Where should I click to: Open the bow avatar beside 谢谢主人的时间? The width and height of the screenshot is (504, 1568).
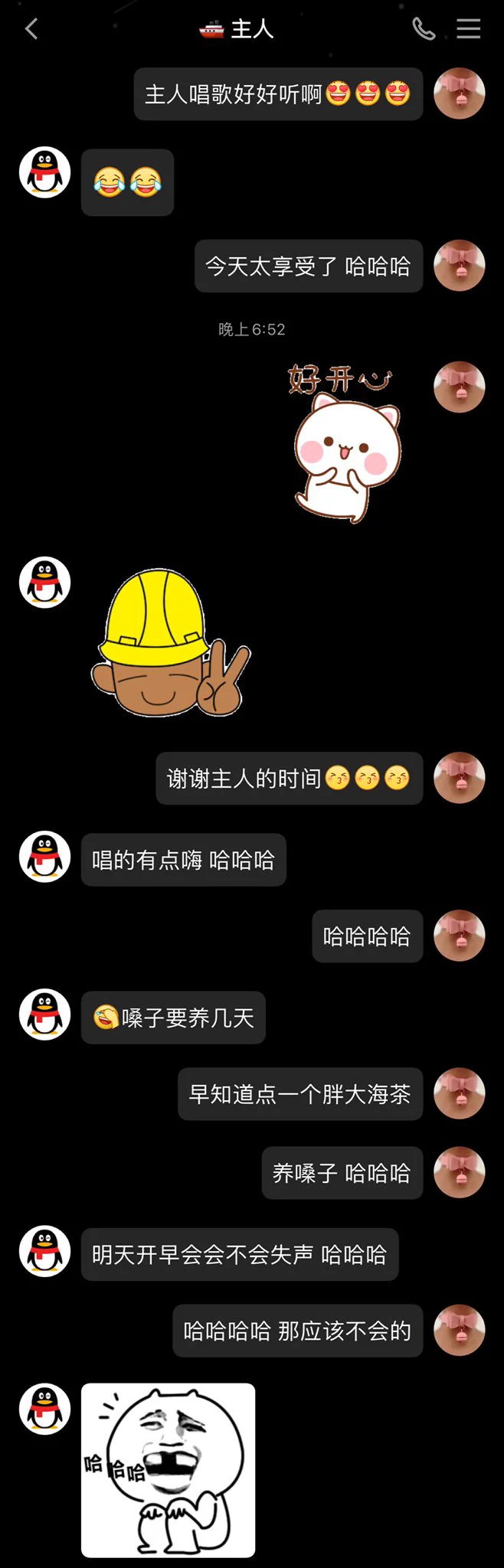[x=460, y=778]
